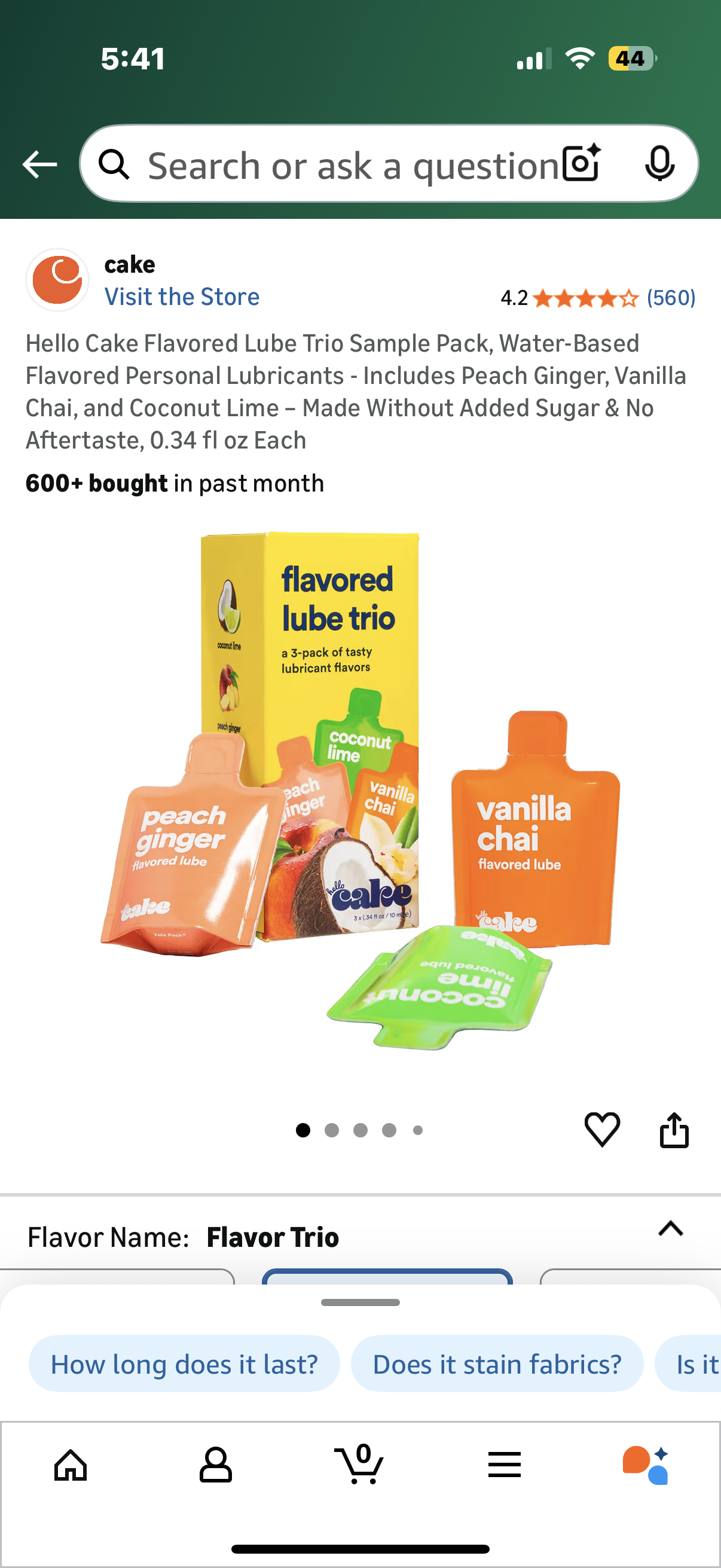Screen dimensions: 721x1568
Task: Open the shopping cart
Action: click(360, 1465)
